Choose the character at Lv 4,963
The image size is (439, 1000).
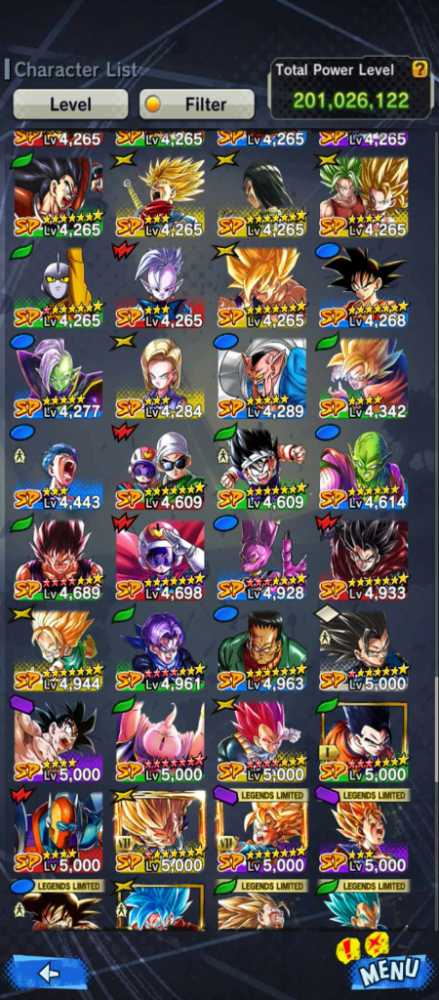point(262,651)
